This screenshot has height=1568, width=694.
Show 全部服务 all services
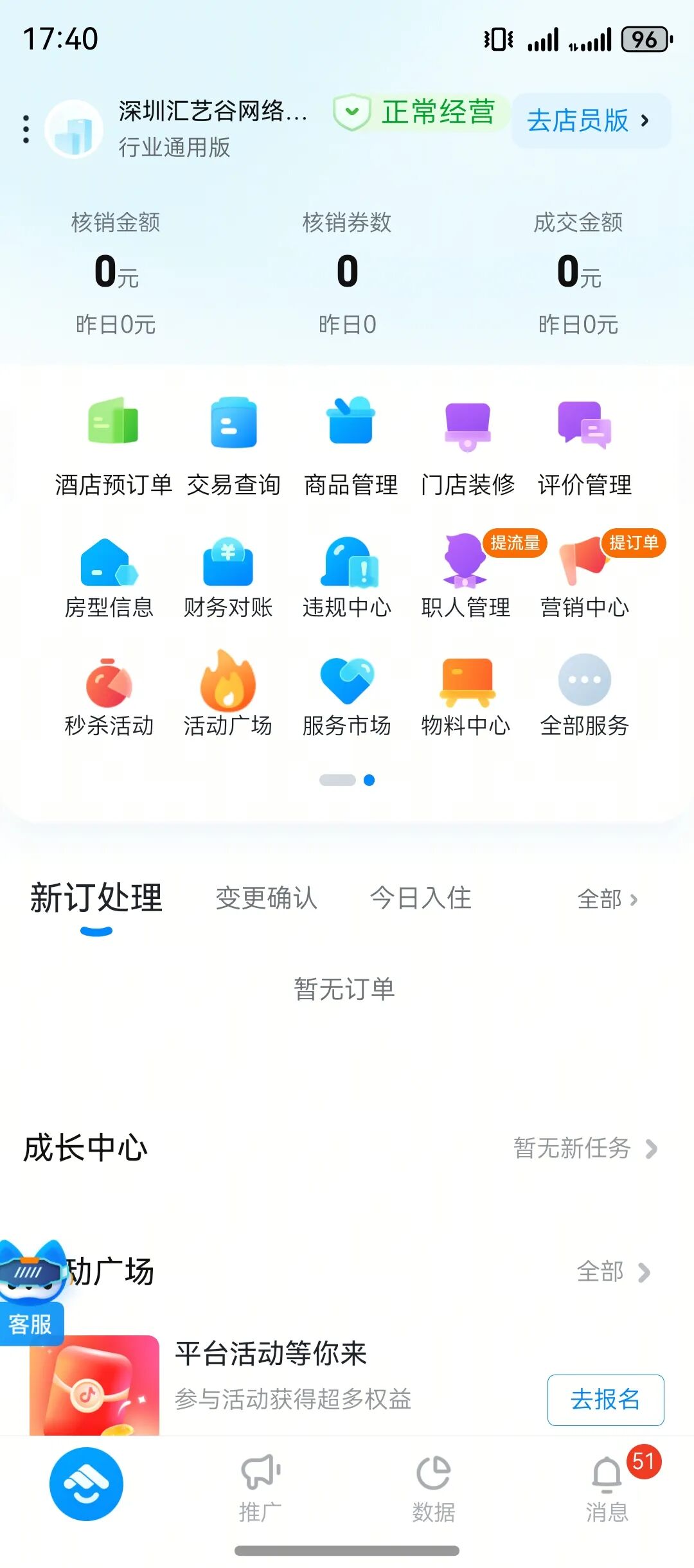(584, 695)
